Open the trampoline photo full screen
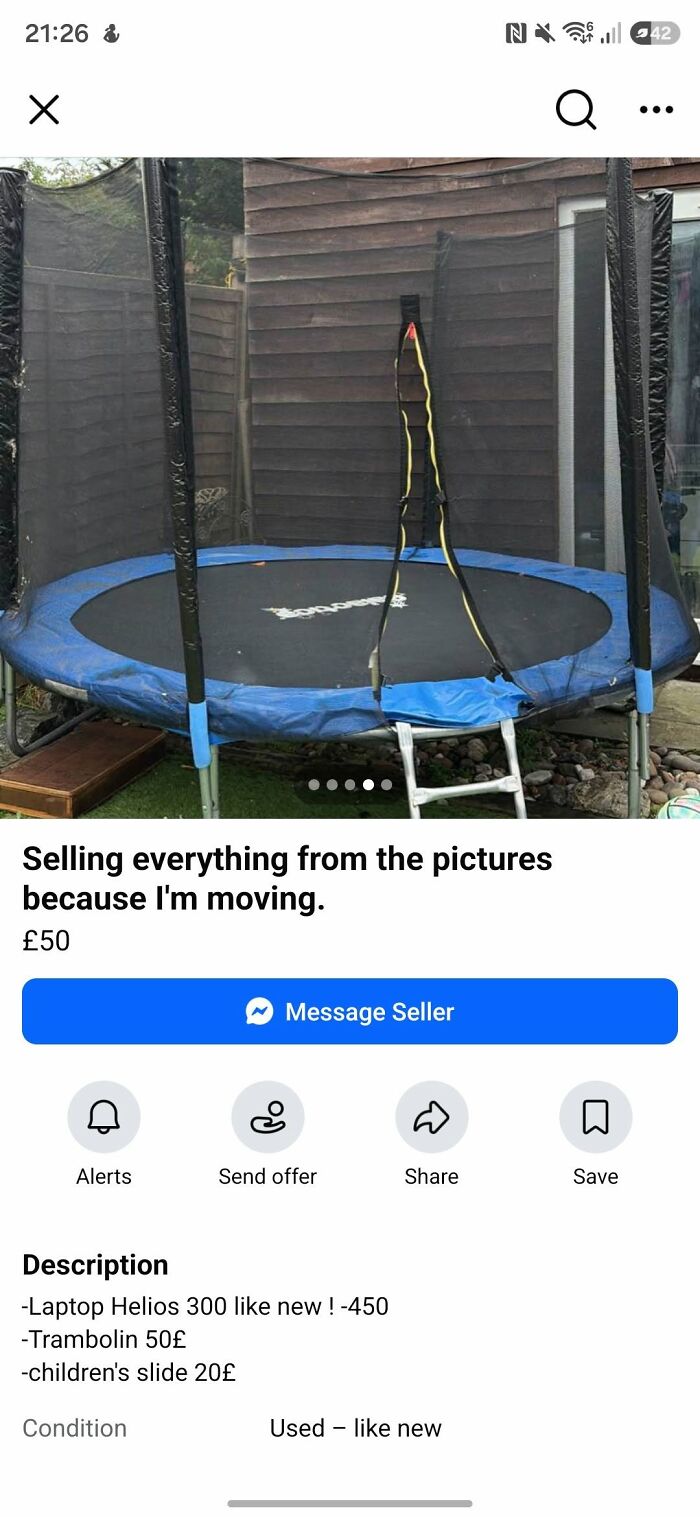700x1517 pixels. [x=350, y=488]
